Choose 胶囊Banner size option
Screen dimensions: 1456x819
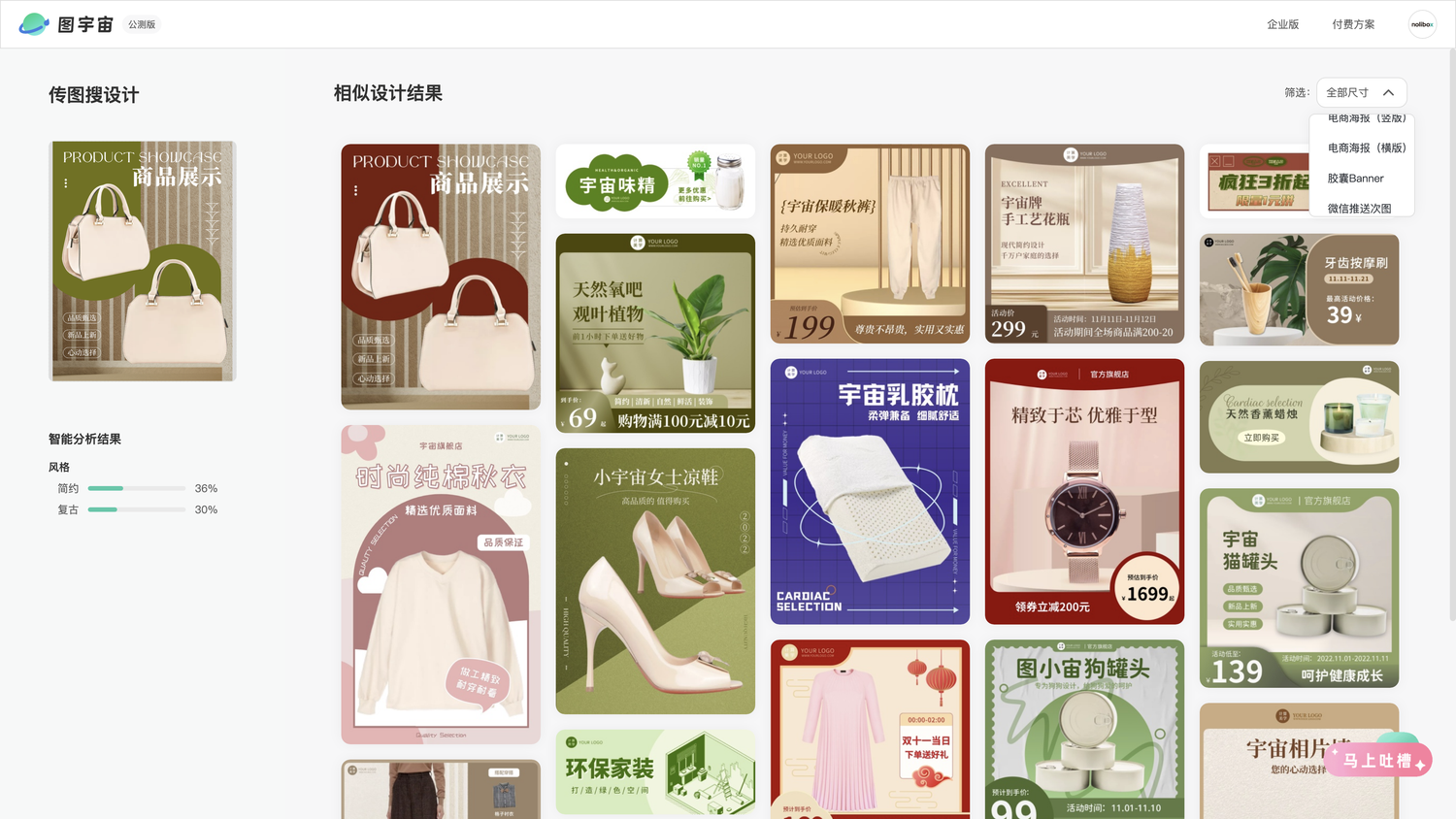1355,179
